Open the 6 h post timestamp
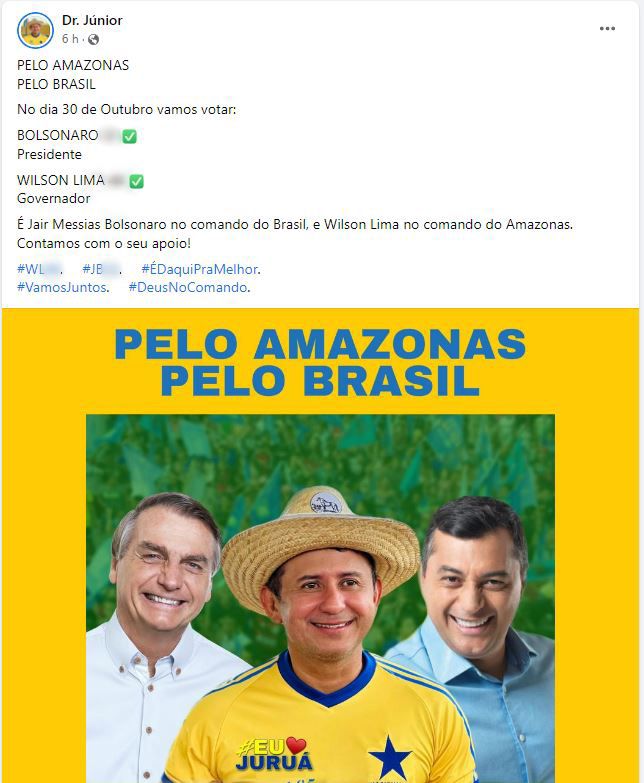644x783 pixels. click(69, 39)
